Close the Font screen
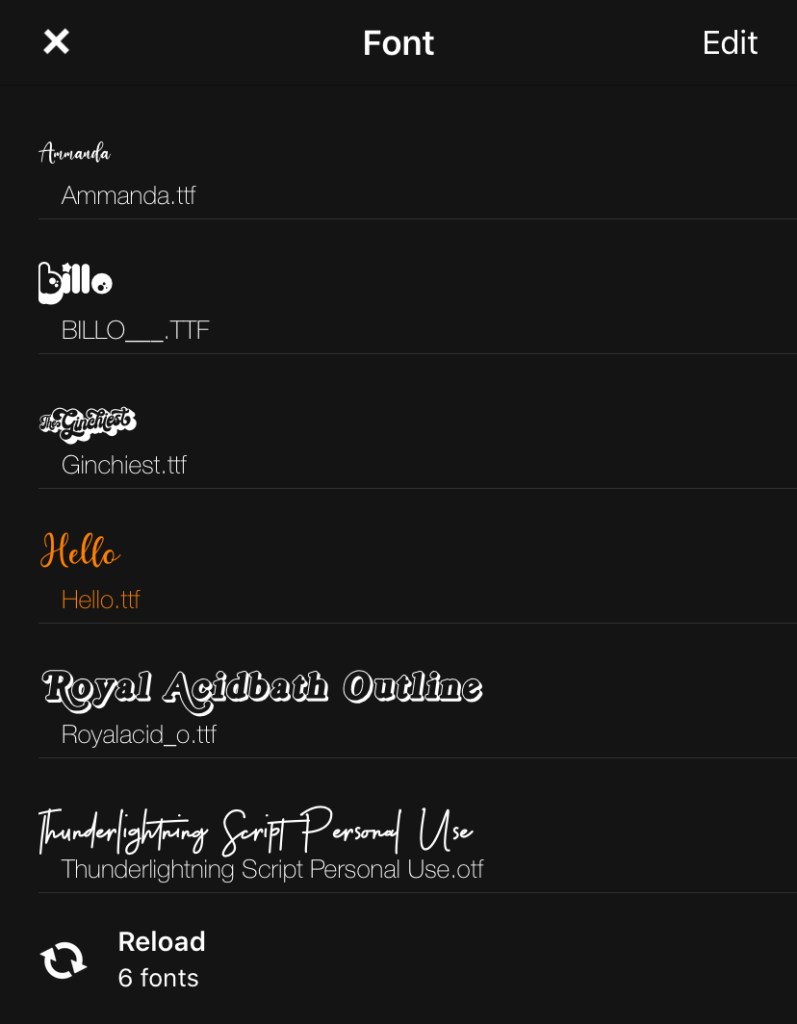The width and height of the screenshot is (797, 1024). pos(56,42)
